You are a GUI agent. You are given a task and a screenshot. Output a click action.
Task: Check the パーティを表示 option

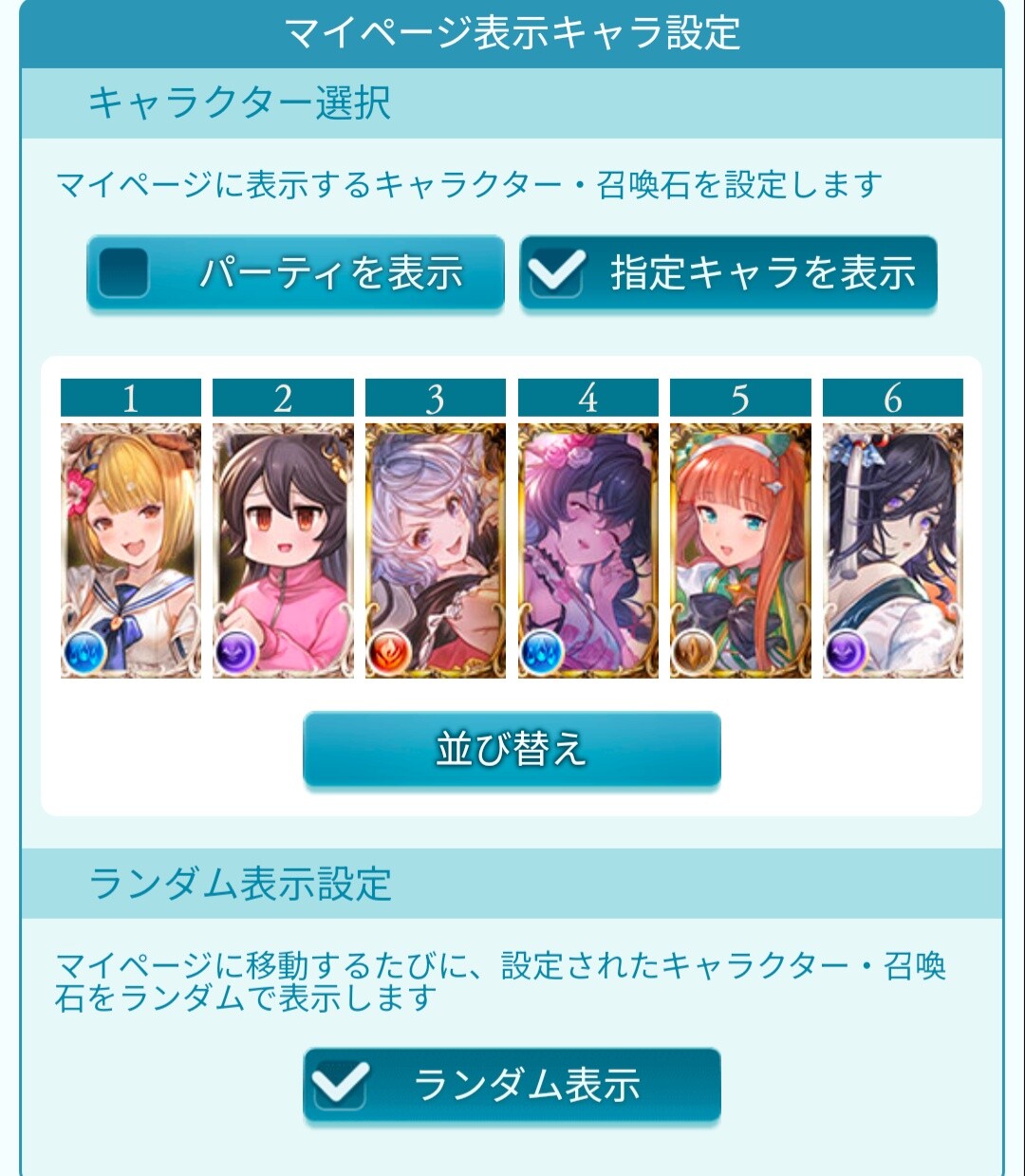point(294,273)
